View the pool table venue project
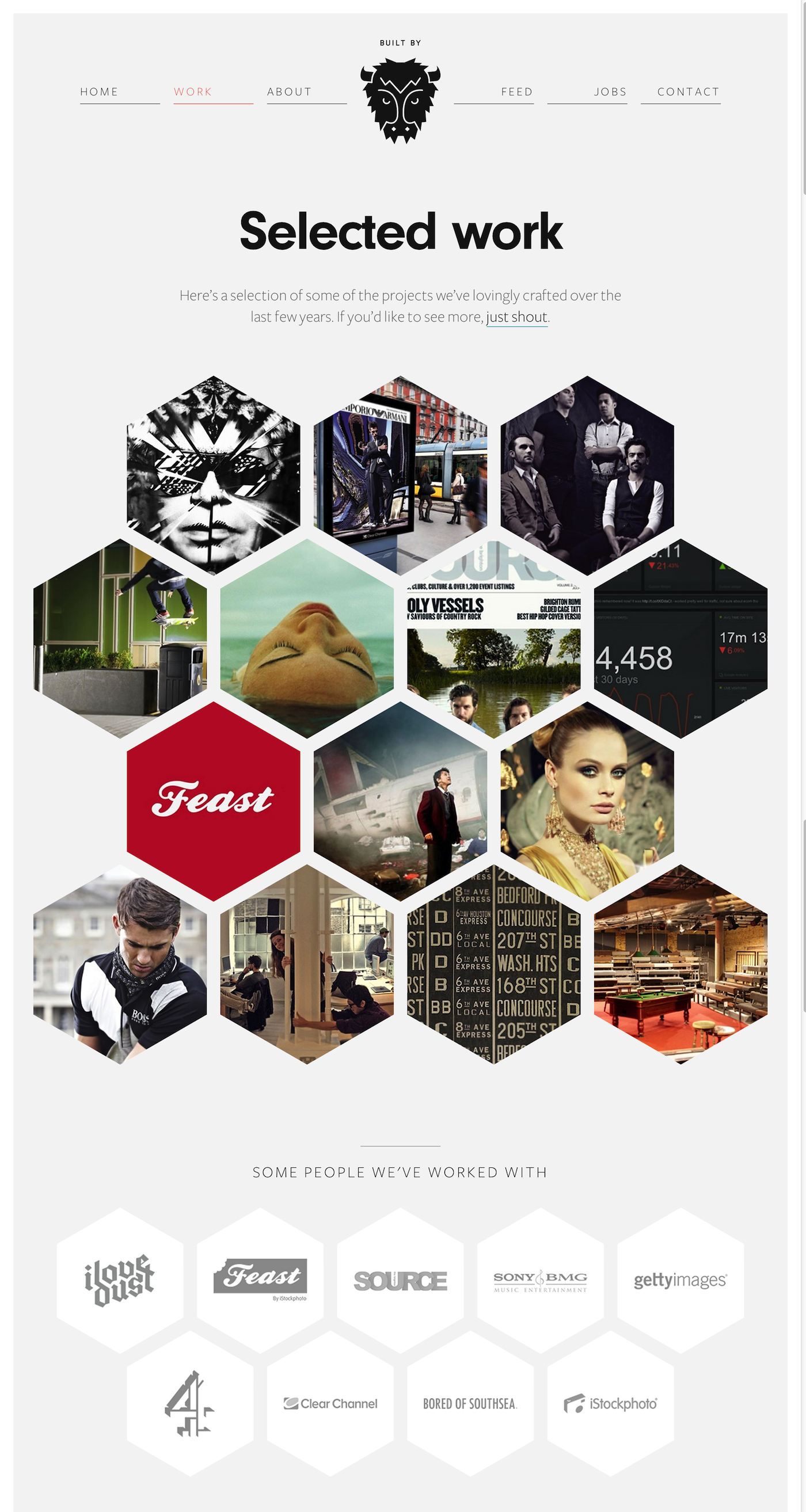This screenshot has height=1512, width=806. tap(680, 964)
